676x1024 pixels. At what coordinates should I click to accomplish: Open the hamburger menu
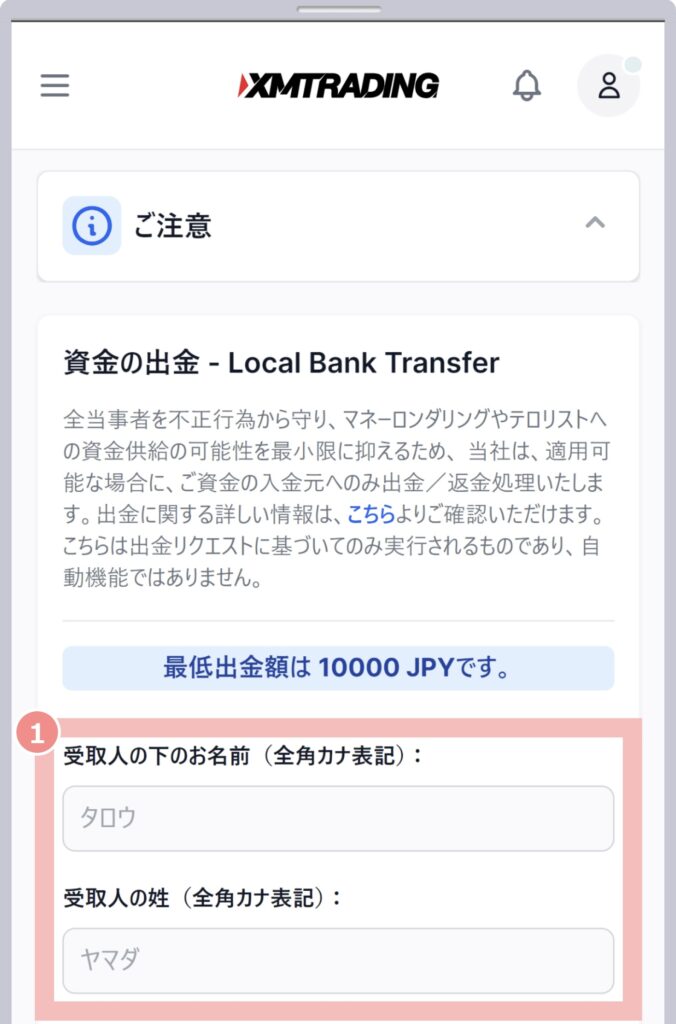tap(55, 86)
